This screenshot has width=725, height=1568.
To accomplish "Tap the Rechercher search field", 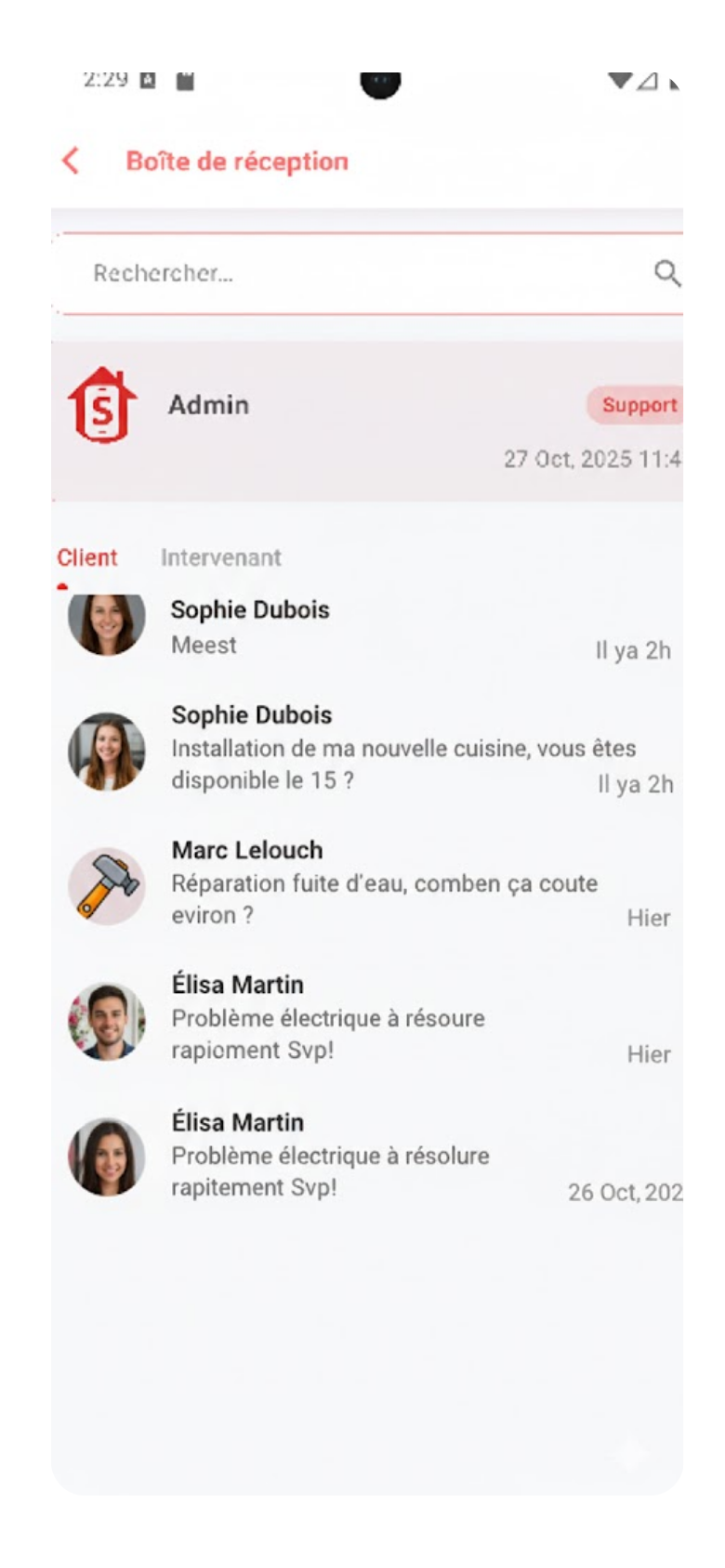I will coord(353,273).
